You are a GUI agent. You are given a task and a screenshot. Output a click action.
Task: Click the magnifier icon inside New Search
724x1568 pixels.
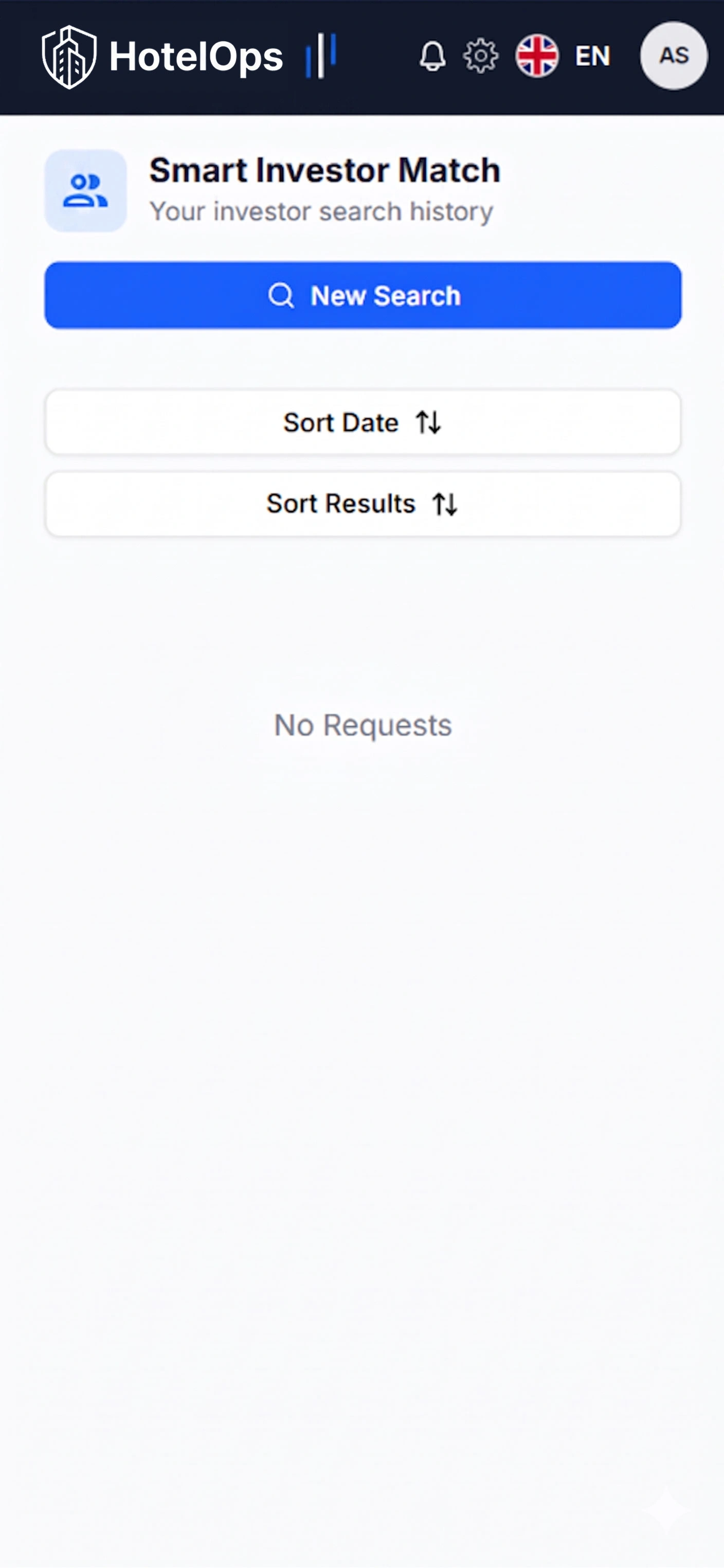[281, 295]
